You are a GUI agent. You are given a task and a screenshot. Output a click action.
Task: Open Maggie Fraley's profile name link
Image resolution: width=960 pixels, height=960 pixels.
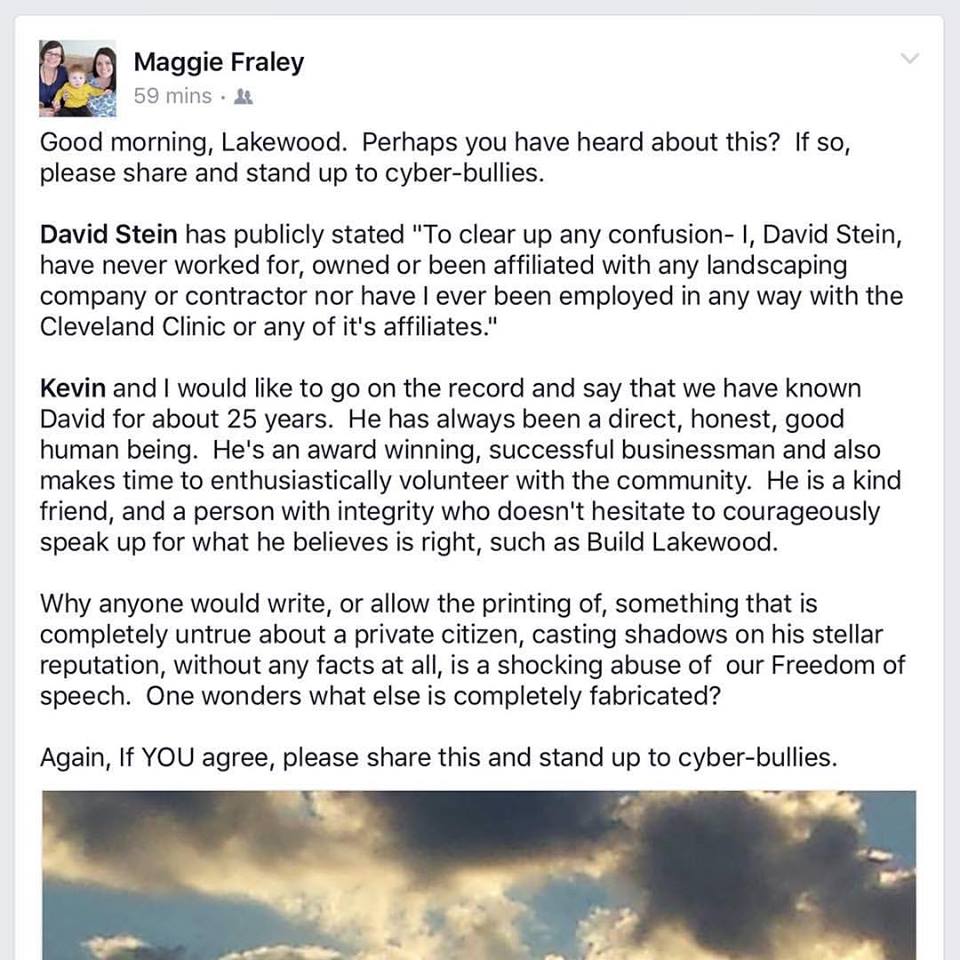[218, 62]
